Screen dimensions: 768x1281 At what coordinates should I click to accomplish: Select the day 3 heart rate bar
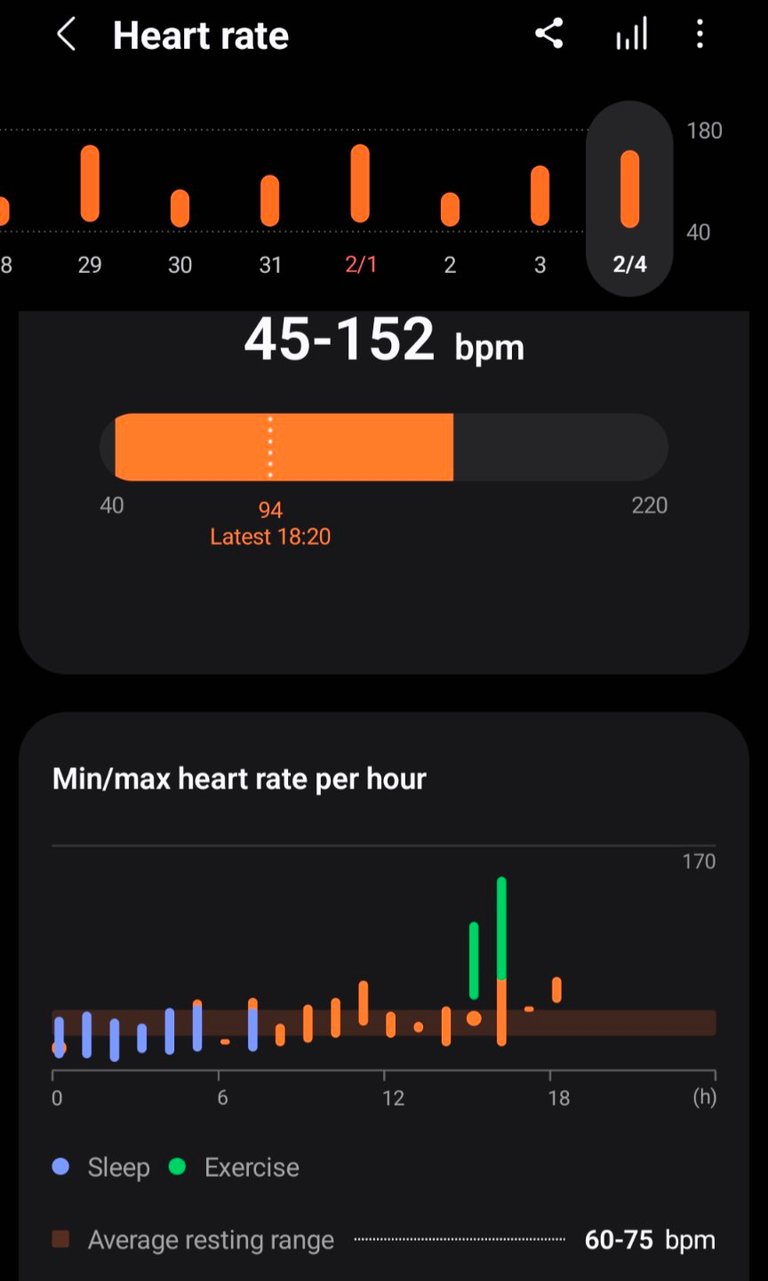click(540, 196)
